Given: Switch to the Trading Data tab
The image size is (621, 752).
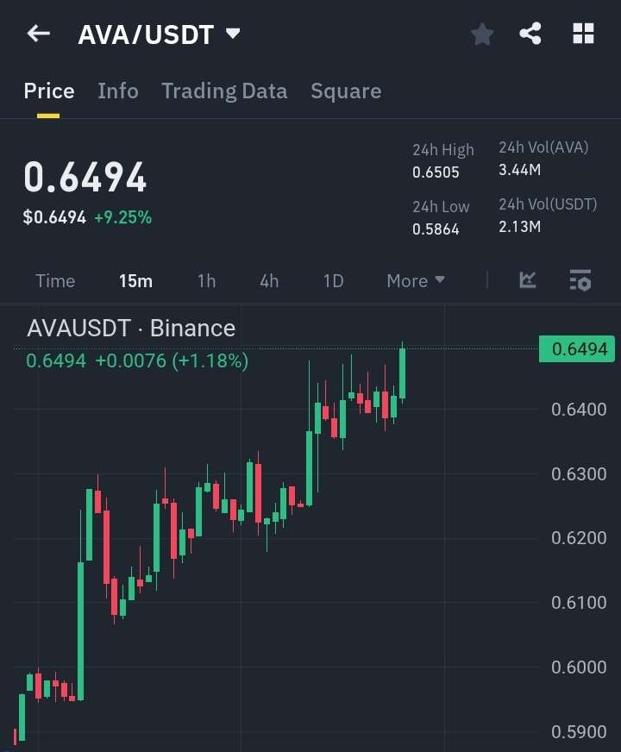Looking at the screenshot, I should [x=224, y=91].
